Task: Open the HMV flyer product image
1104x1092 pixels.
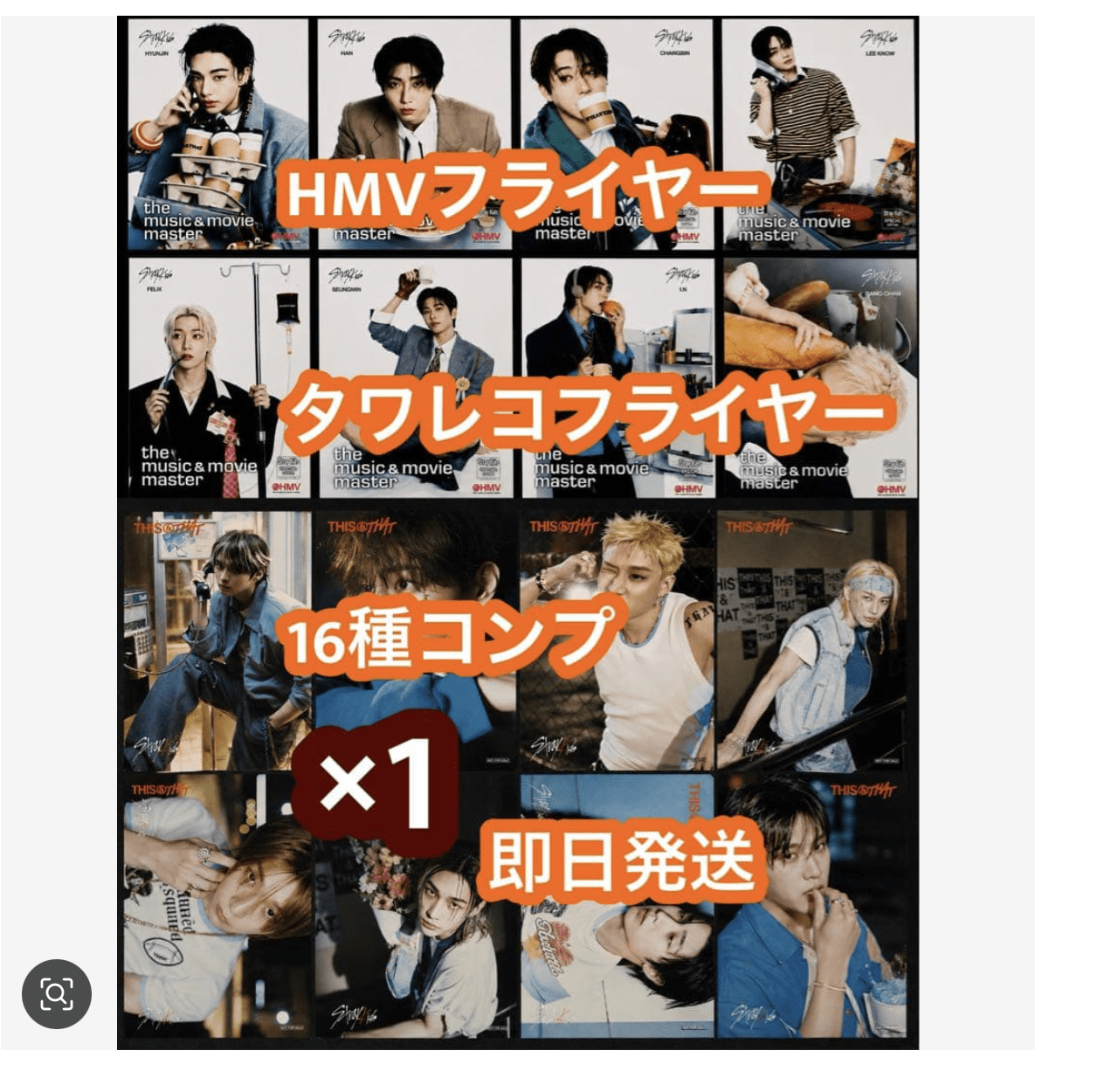Action: tap(518, 533)
